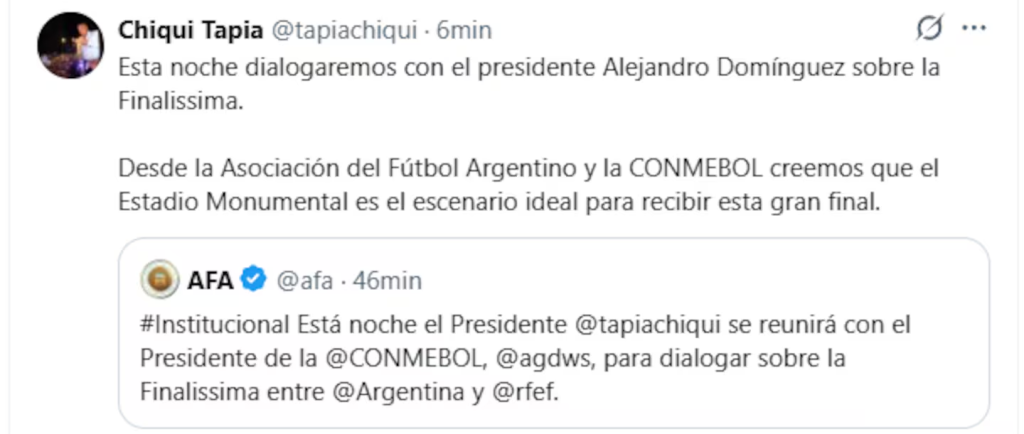Open Chiqui Tapia's profile avatar
Viewport: 1024px width, 434px height.
(70, 49)
